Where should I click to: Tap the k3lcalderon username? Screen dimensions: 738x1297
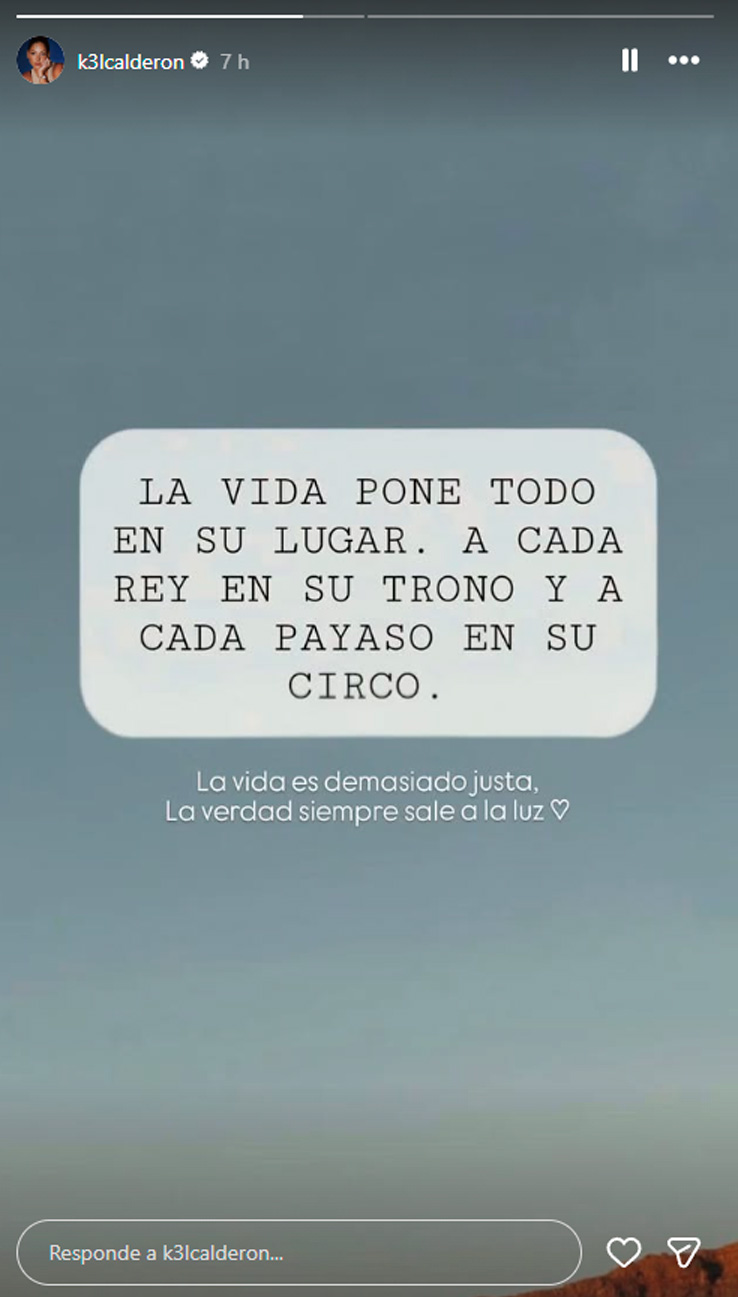pos(131,62)
